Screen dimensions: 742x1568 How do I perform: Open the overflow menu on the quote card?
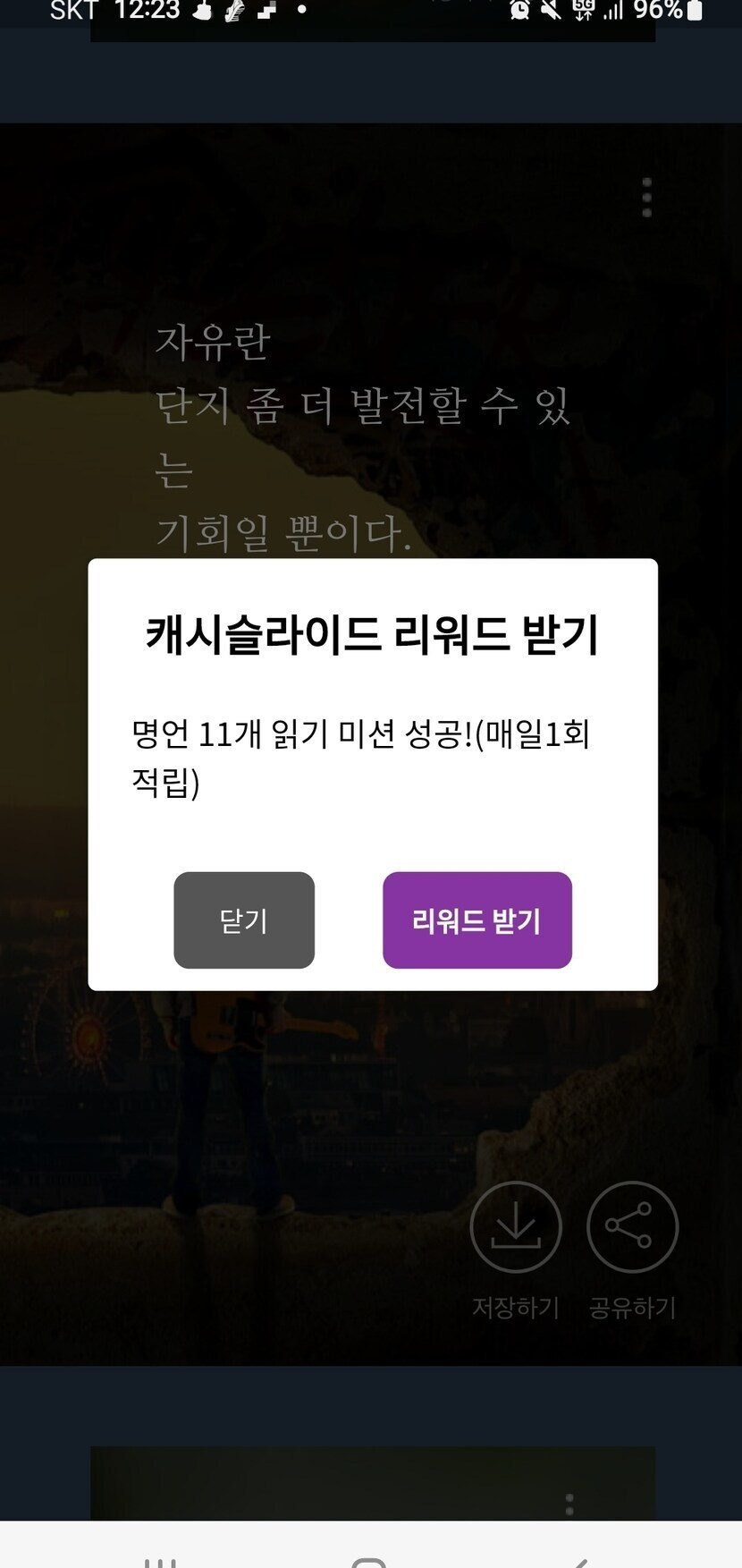click(x=646, y=198)
